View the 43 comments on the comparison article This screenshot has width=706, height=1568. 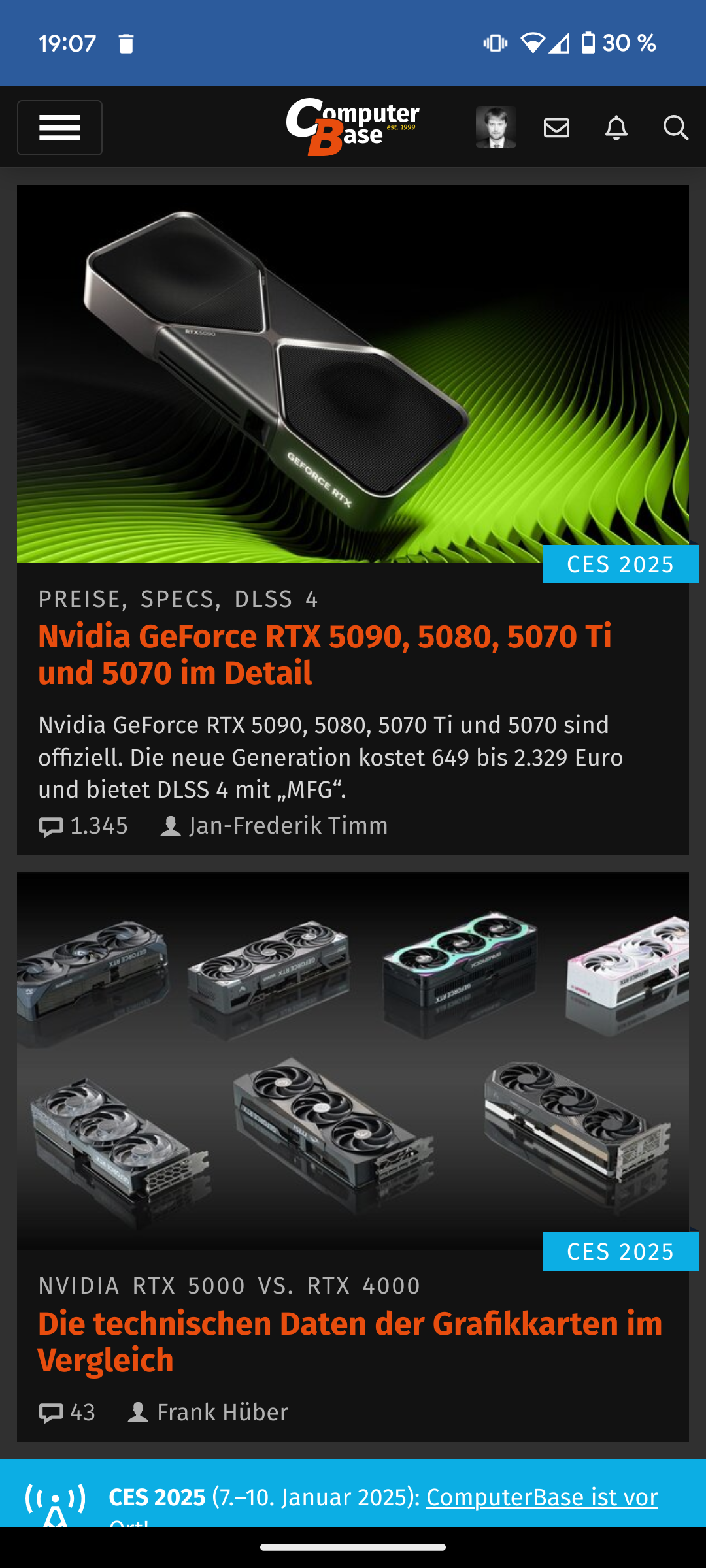pos(67,1413)
